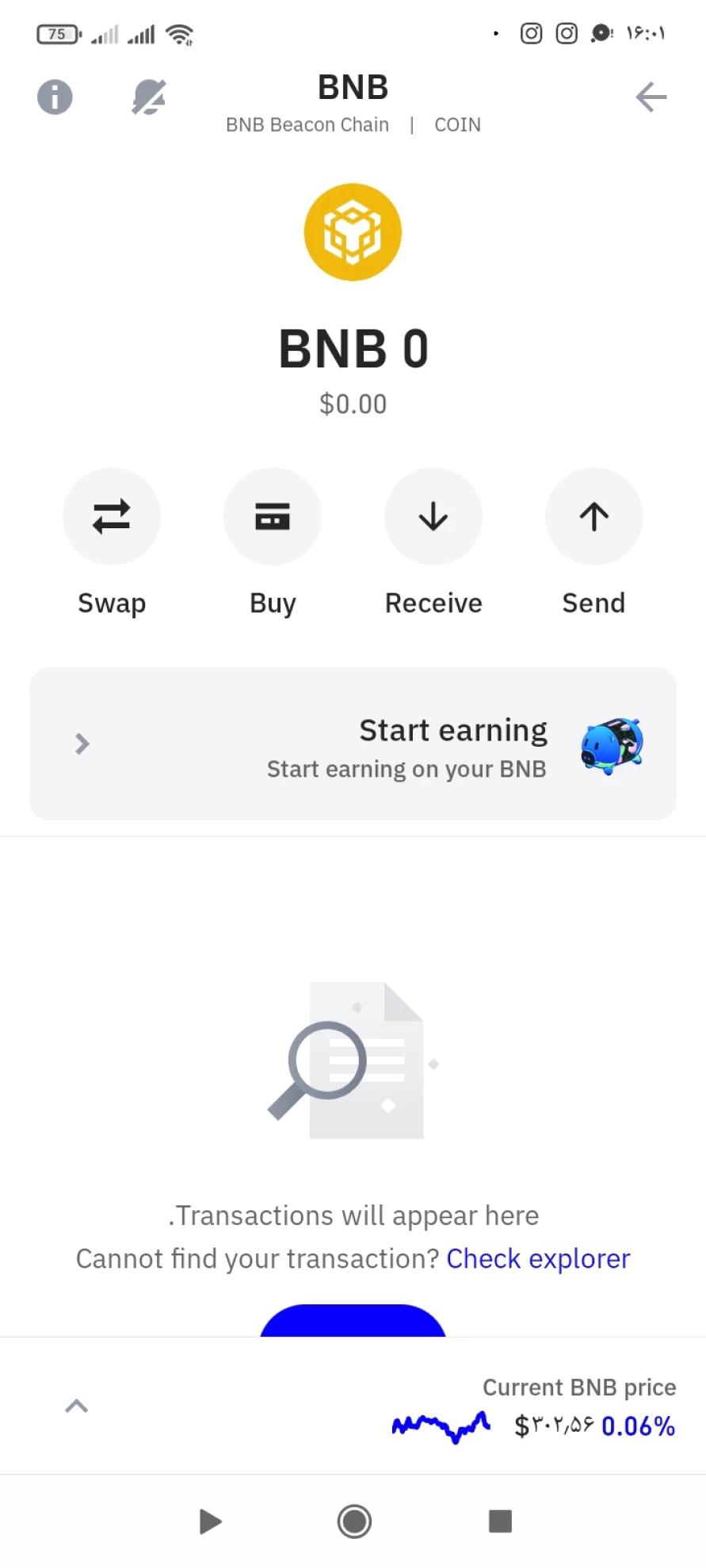The width and height of the screenshot is (706, 1568).
Task: Toggle the BNB price alert bell
Action: click(x=148, y=97)
